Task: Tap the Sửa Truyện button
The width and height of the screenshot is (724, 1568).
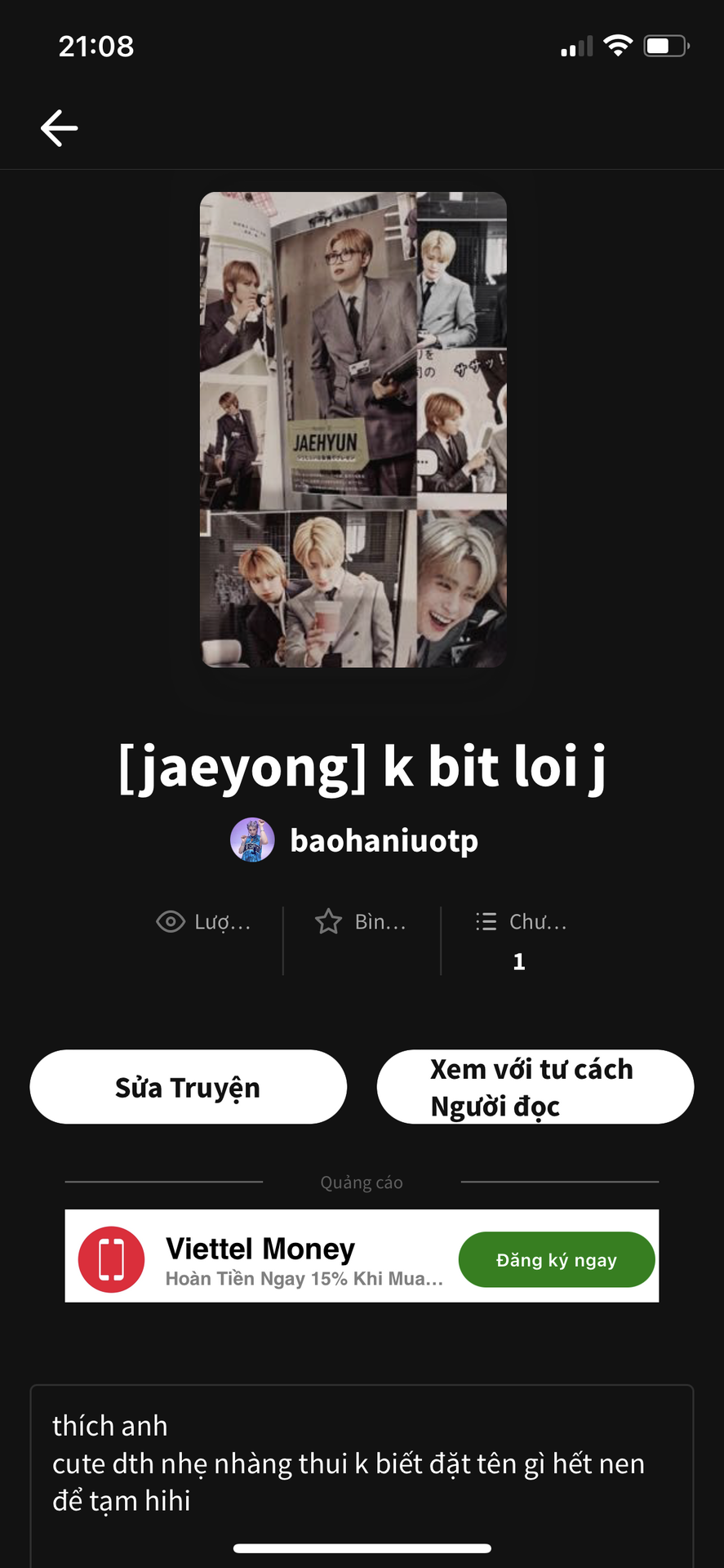Action: 189,1087
